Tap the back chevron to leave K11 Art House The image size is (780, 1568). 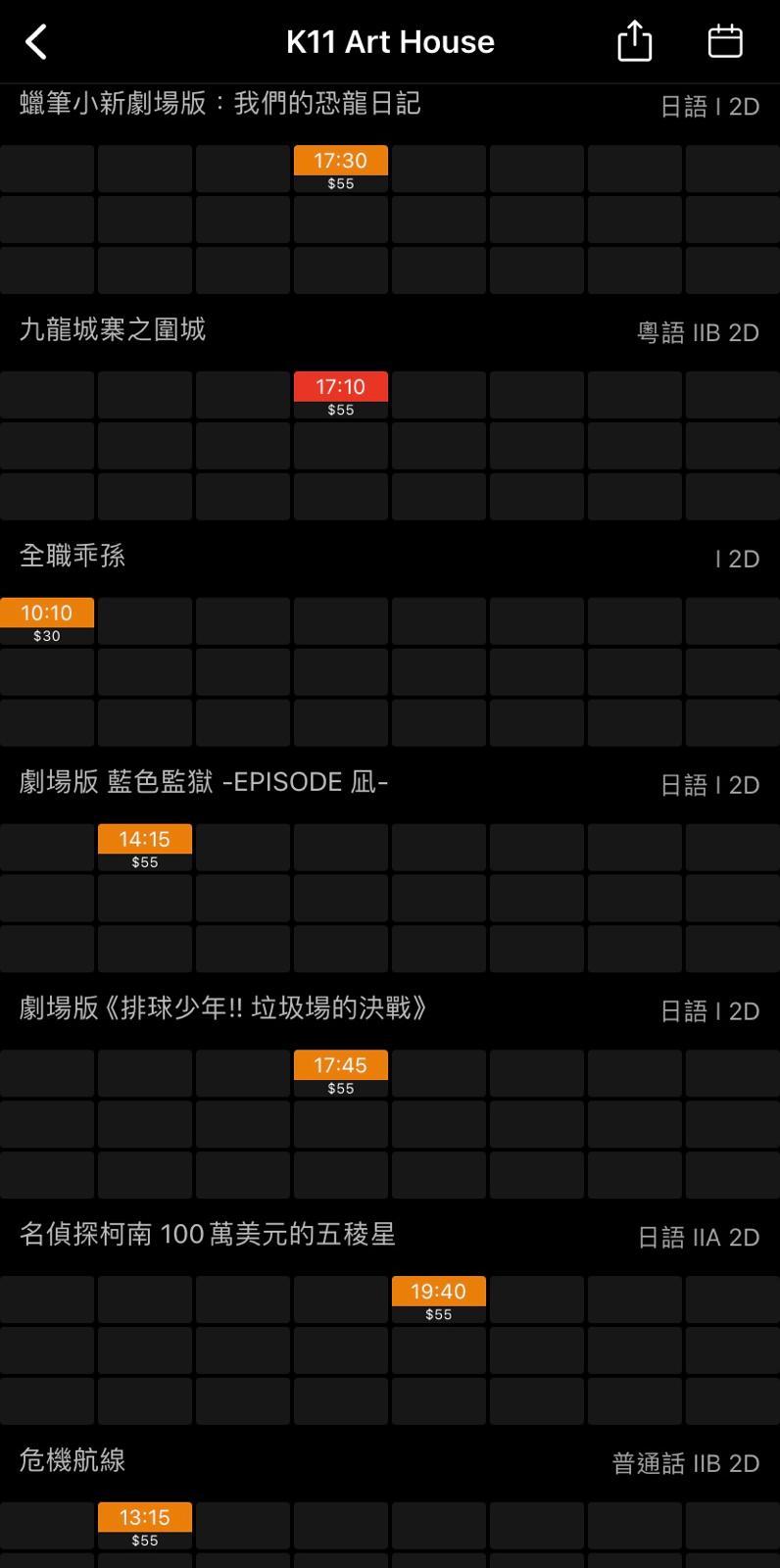tap(35, 42)
